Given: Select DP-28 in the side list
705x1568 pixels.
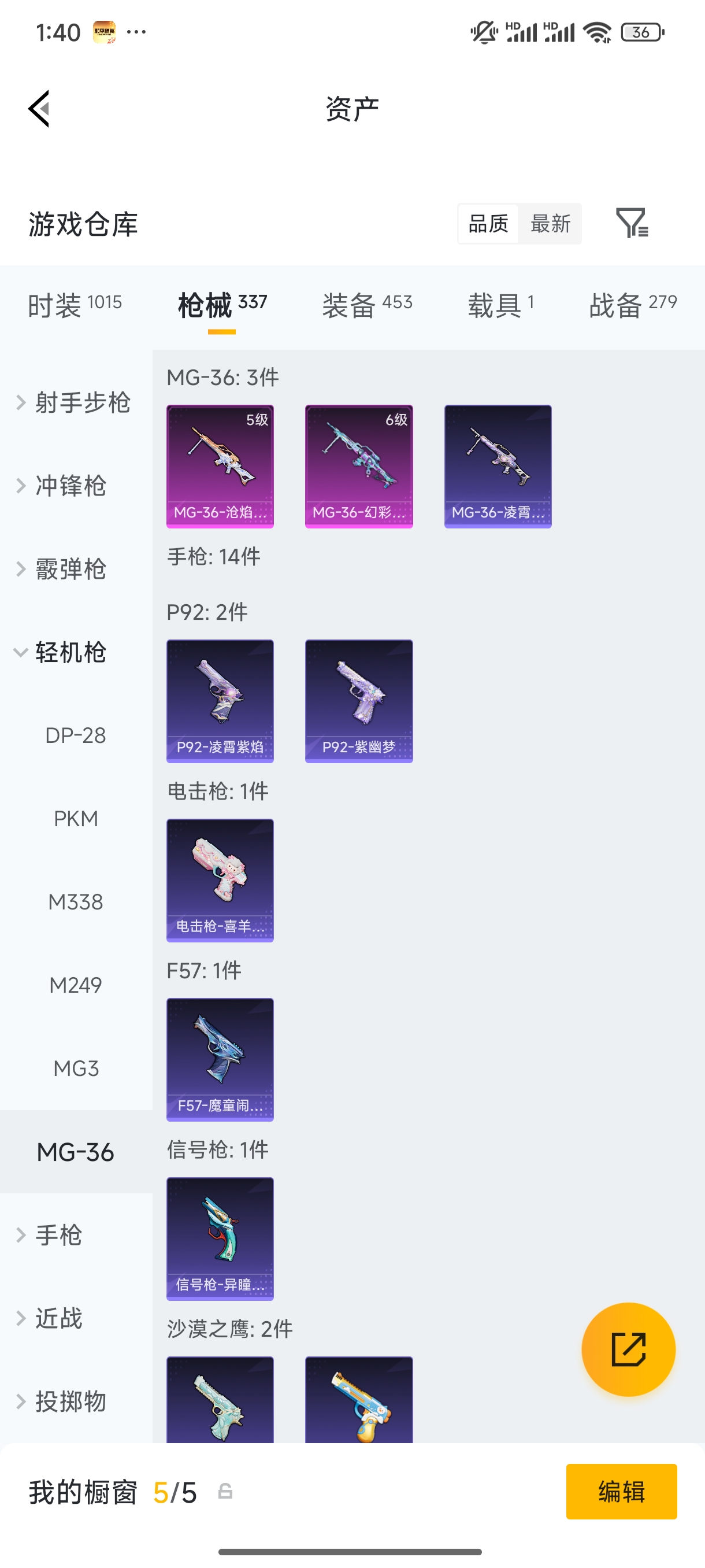Looking at the screenshot, I should (x=76, y=735).
